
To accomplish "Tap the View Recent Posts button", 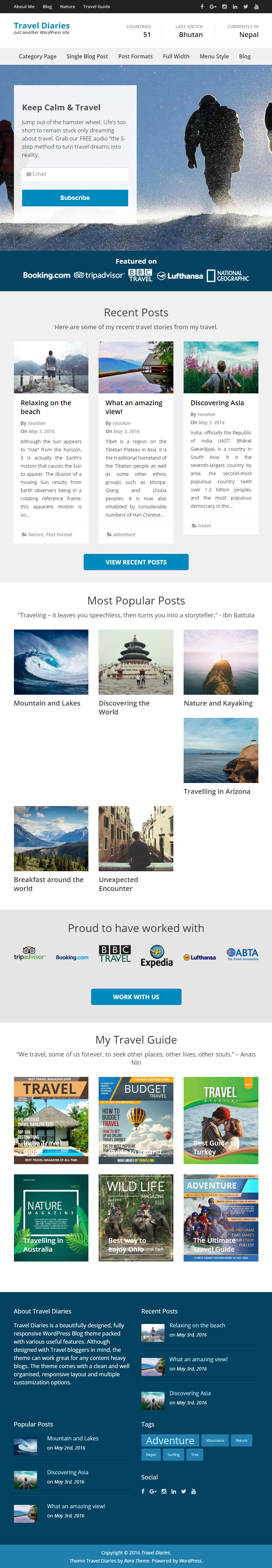I will pyautogui.click(x=136, y=562).
